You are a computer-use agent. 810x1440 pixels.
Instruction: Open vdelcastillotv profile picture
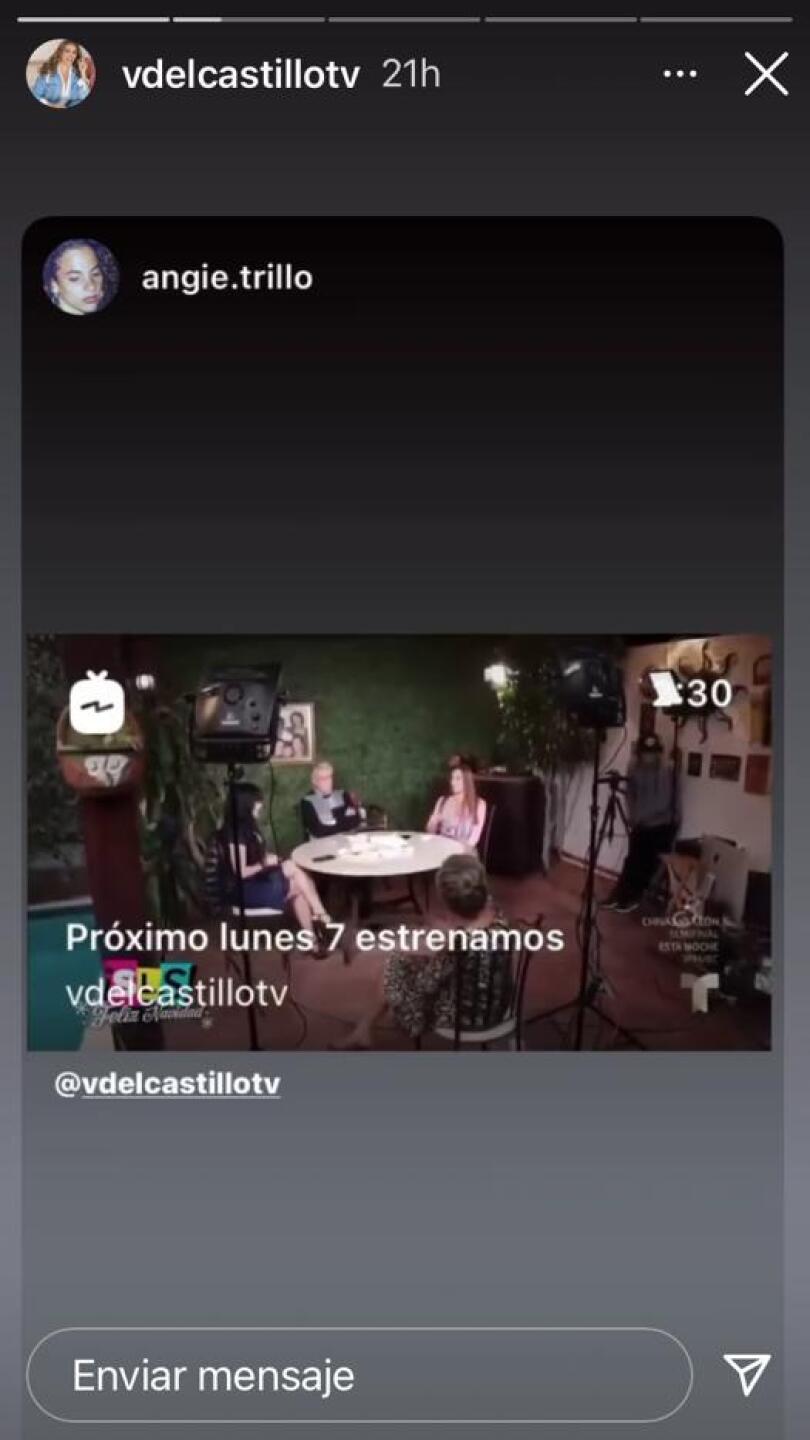(x=61, y=75)
